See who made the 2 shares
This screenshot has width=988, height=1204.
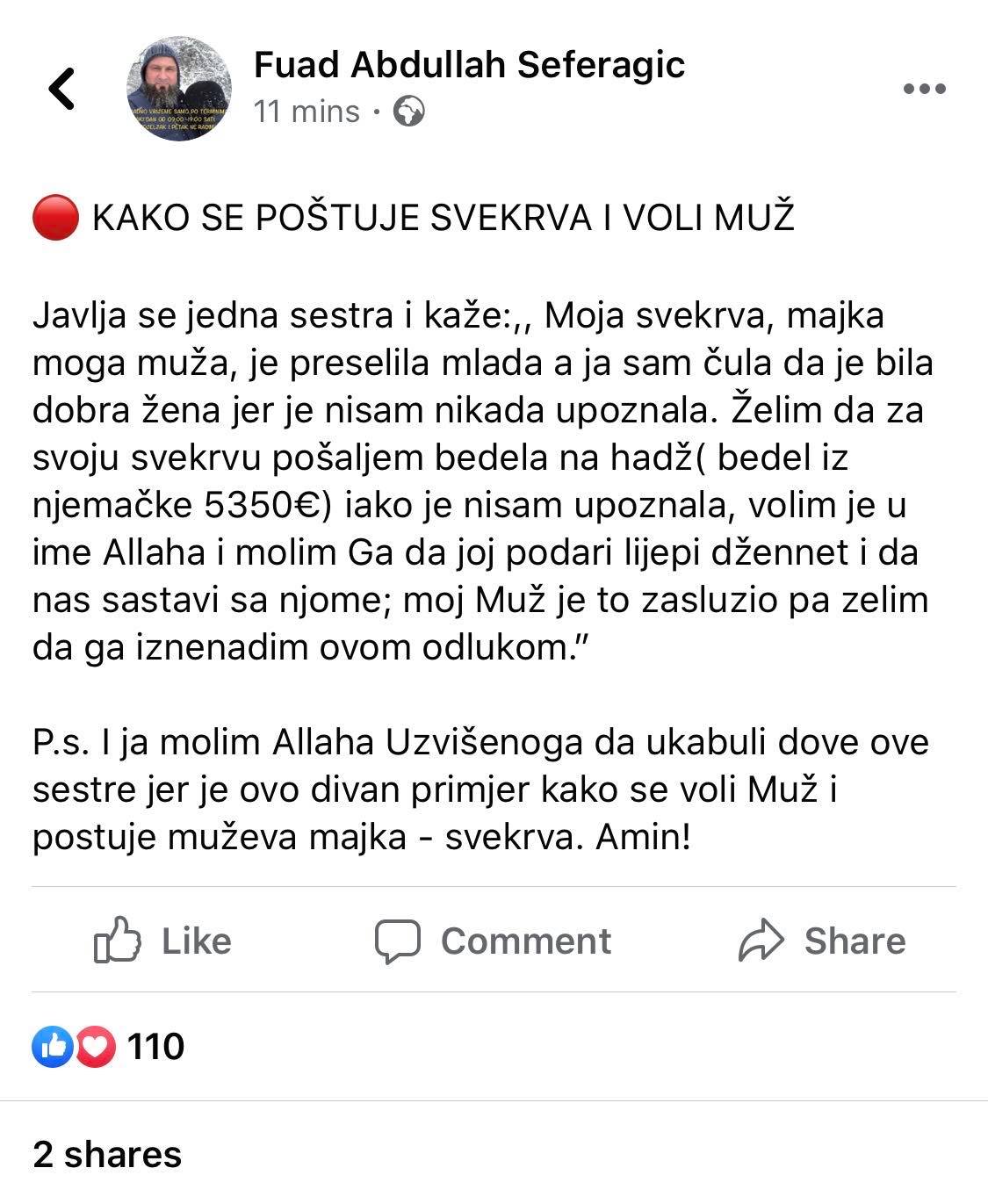click(107, 1154)
